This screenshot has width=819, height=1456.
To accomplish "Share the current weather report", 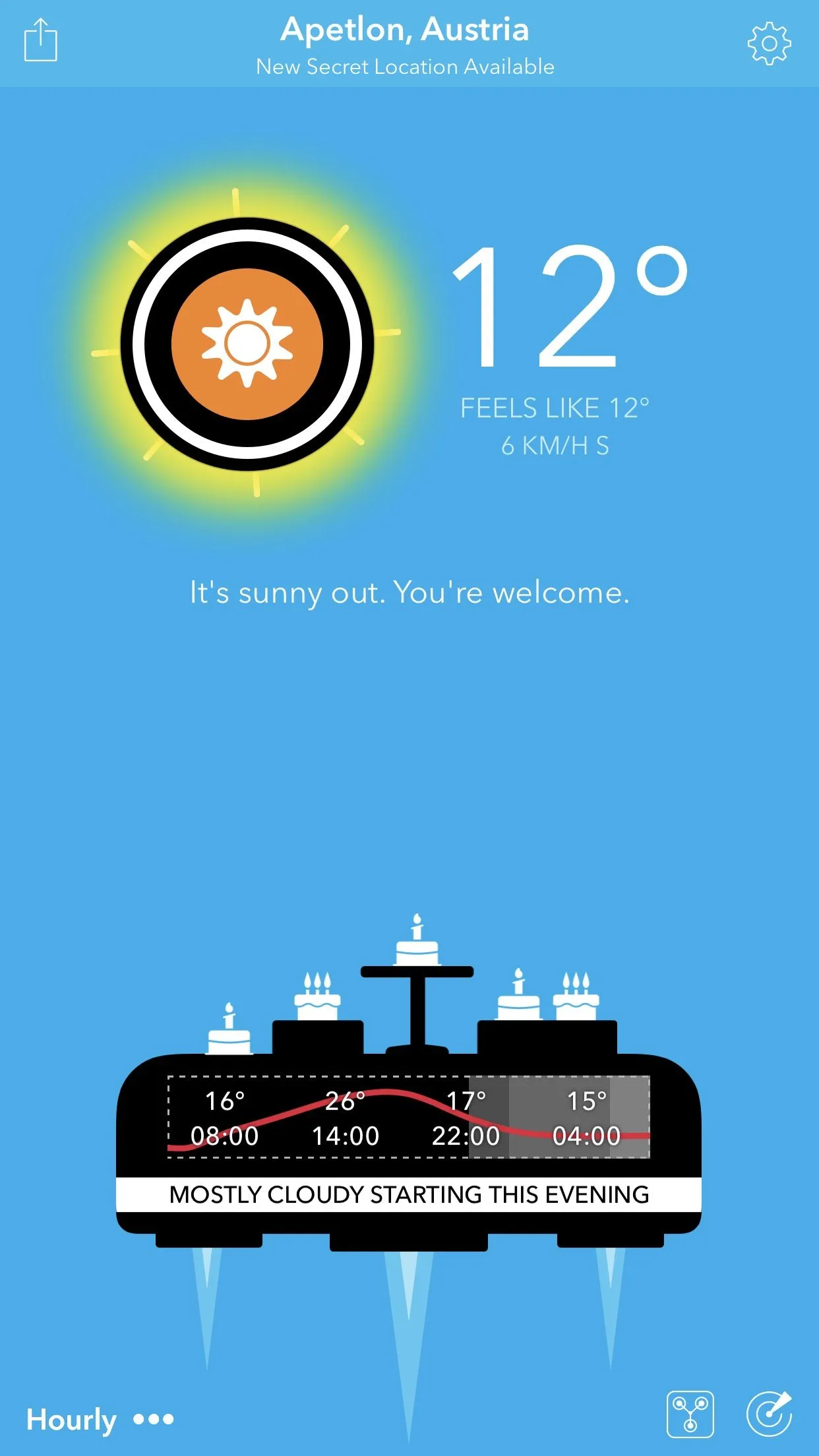I will (x=41, y=41).
